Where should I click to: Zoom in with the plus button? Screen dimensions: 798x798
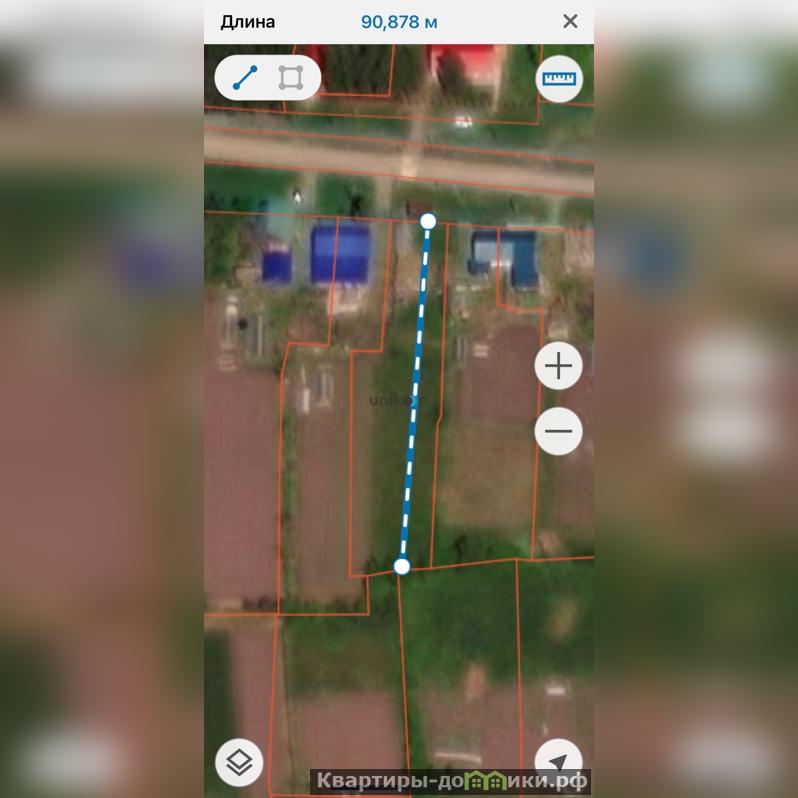coord(559,367)
